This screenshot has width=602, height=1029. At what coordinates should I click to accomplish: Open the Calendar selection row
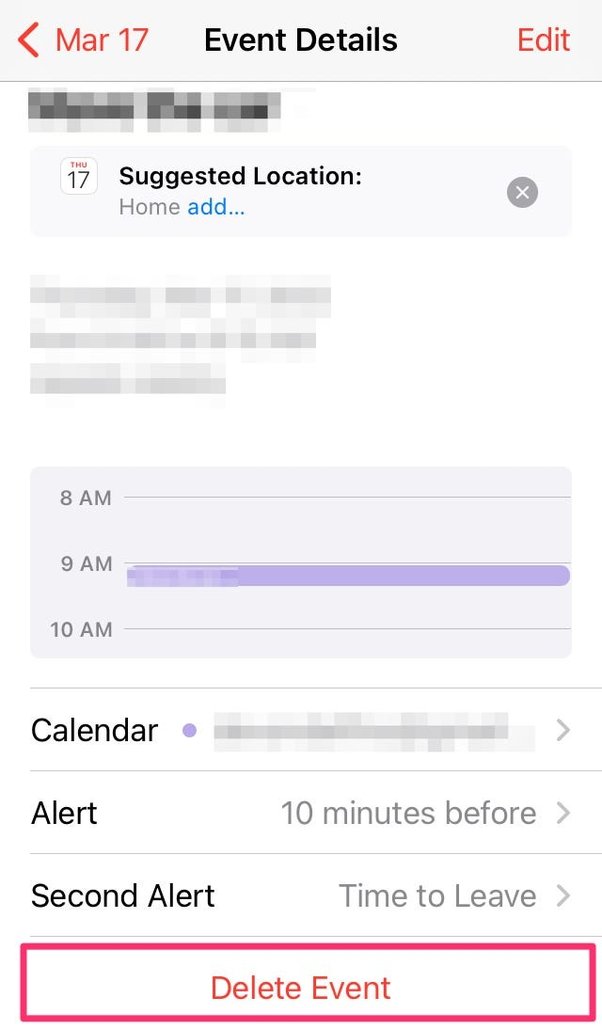pos(300,730)
